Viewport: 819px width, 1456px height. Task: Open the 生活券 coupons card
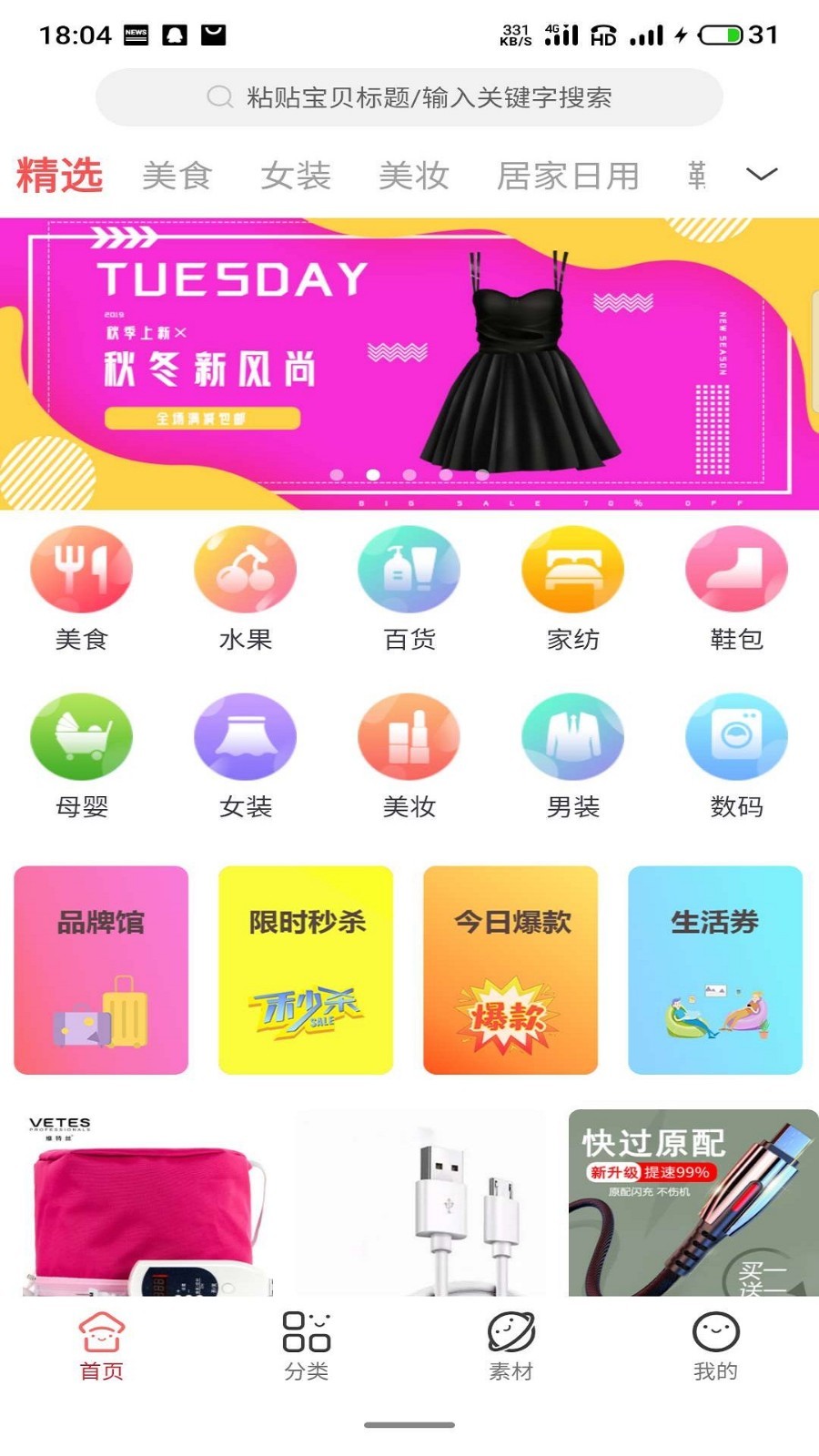715,970
